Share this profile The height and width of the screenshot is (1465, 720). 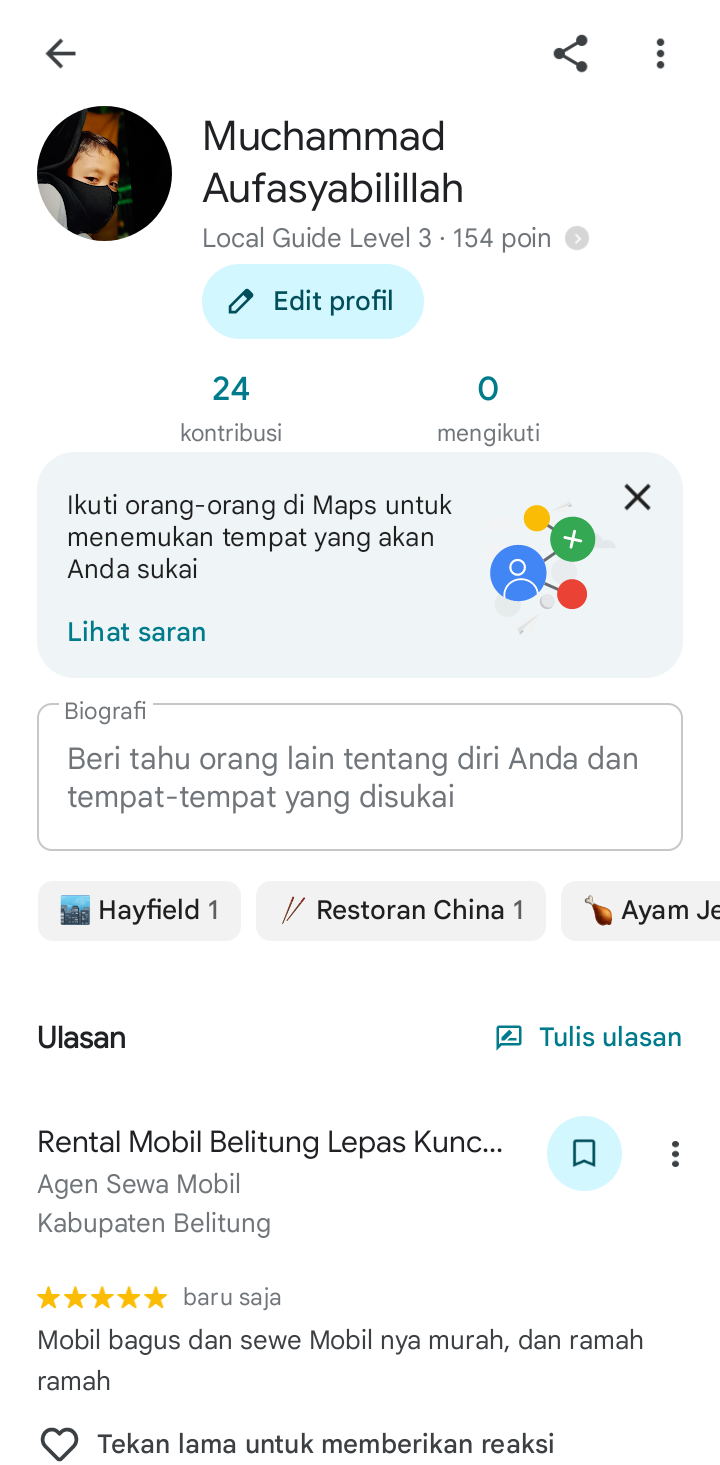[570, 53]
